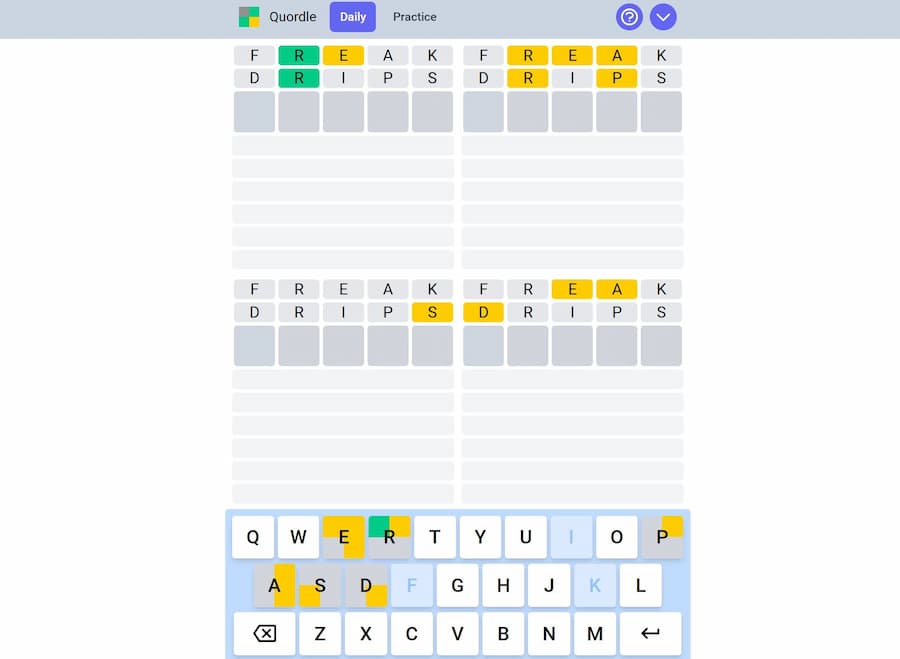Tap the letter S key
Viewport: 900px width, 659px height.
click(320, 586)
